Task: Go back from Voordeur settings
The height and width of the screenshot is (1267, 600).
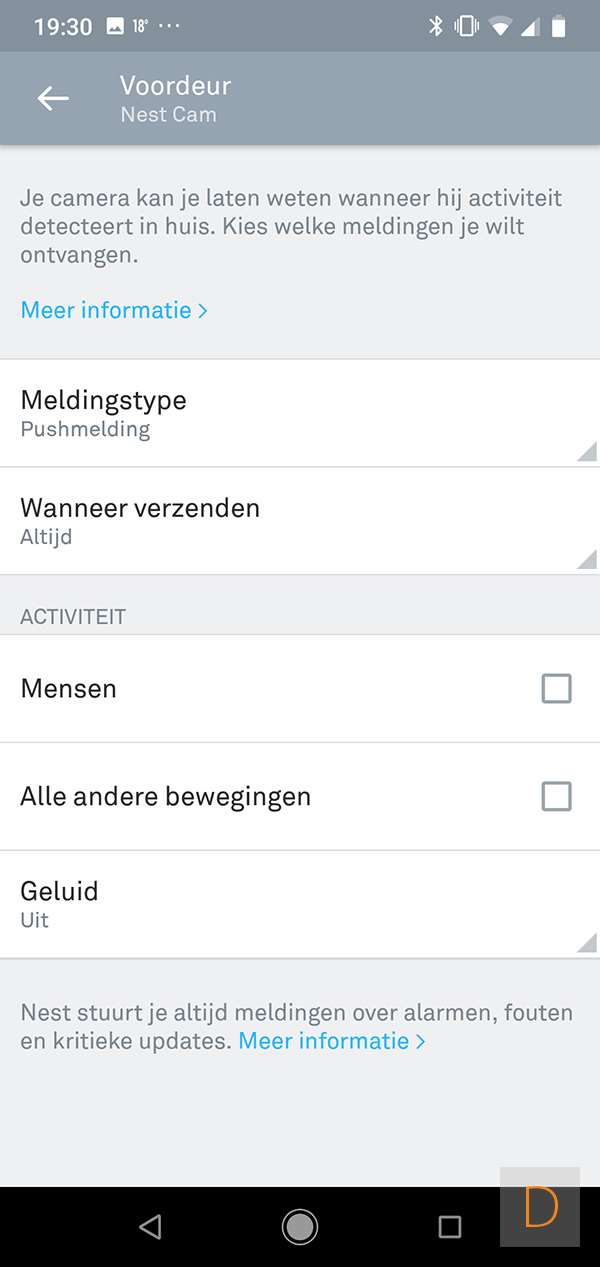Action: 53,98
